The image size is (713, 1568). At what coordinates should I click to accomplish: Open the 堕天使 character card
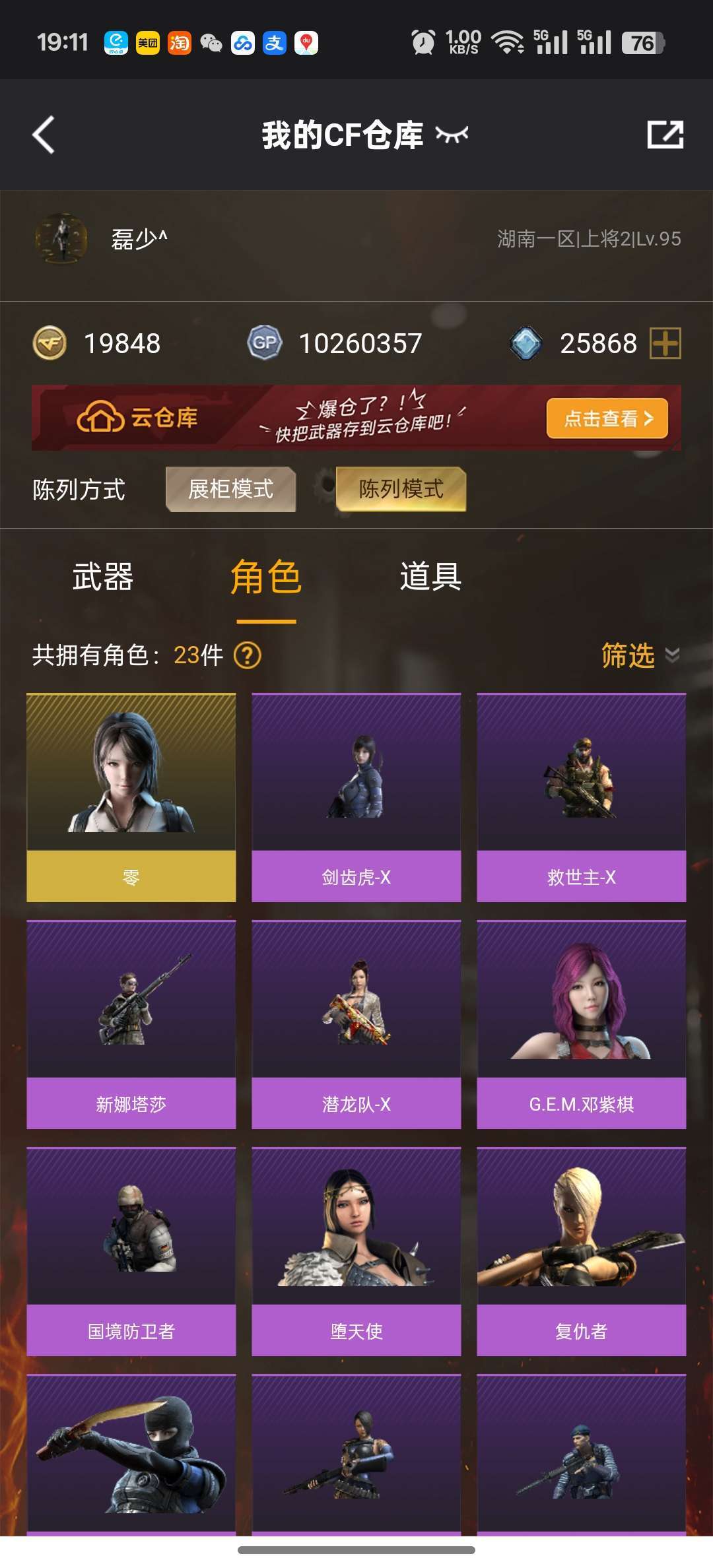[x=356, y=1251]
